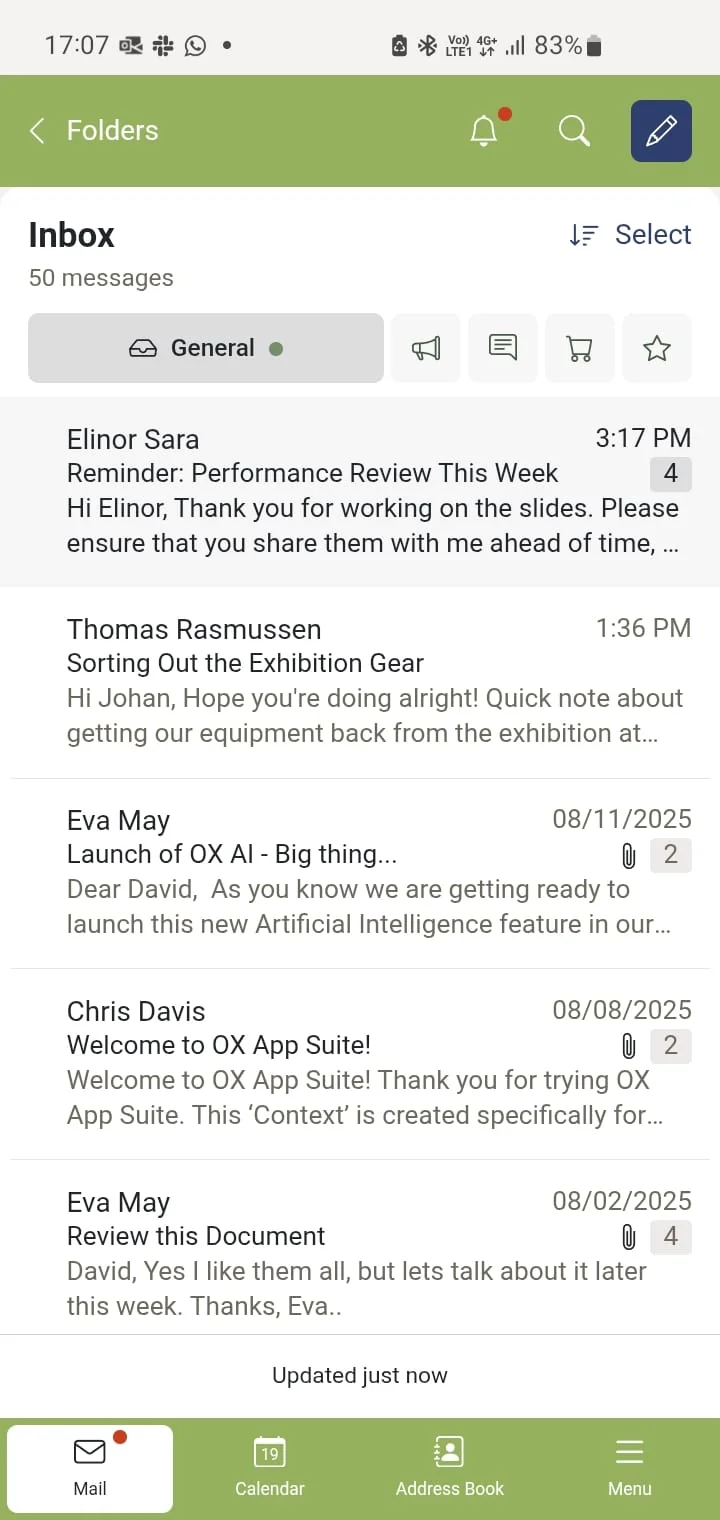This screenshot has width=720, height=1520.
Task: Show the megaphone promotions category
Action: coord(426,348)
